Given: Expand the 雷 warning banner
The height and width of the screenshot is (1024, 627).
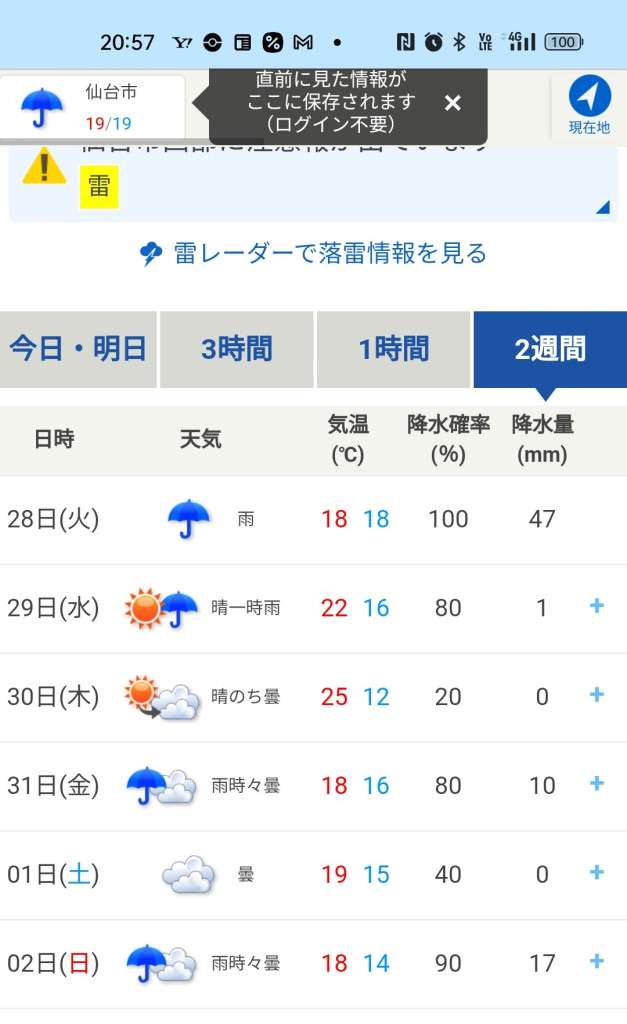Looking at the screenshot, I should [x=602, y=207].
